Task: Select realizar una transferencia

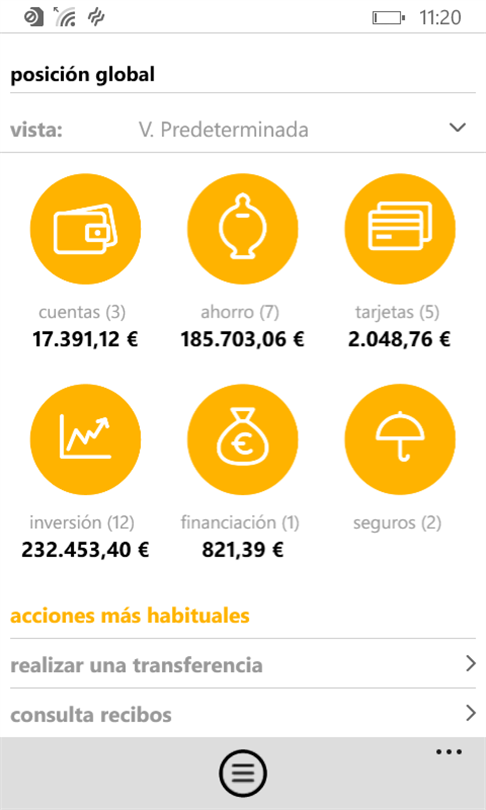Action: pyautogui.click(x=243, y=664)
